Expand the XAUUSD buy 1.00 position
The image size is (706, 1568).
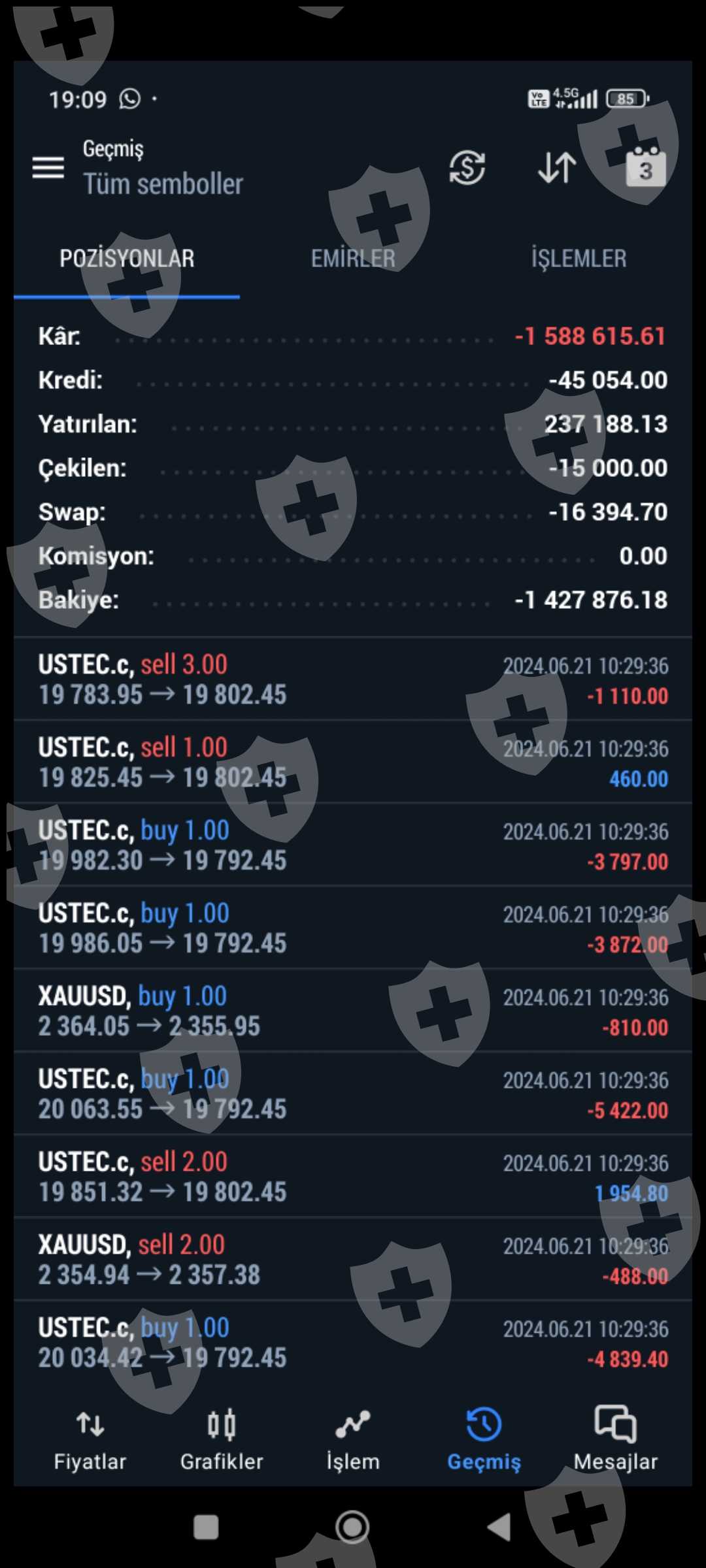coord(353,1011)
